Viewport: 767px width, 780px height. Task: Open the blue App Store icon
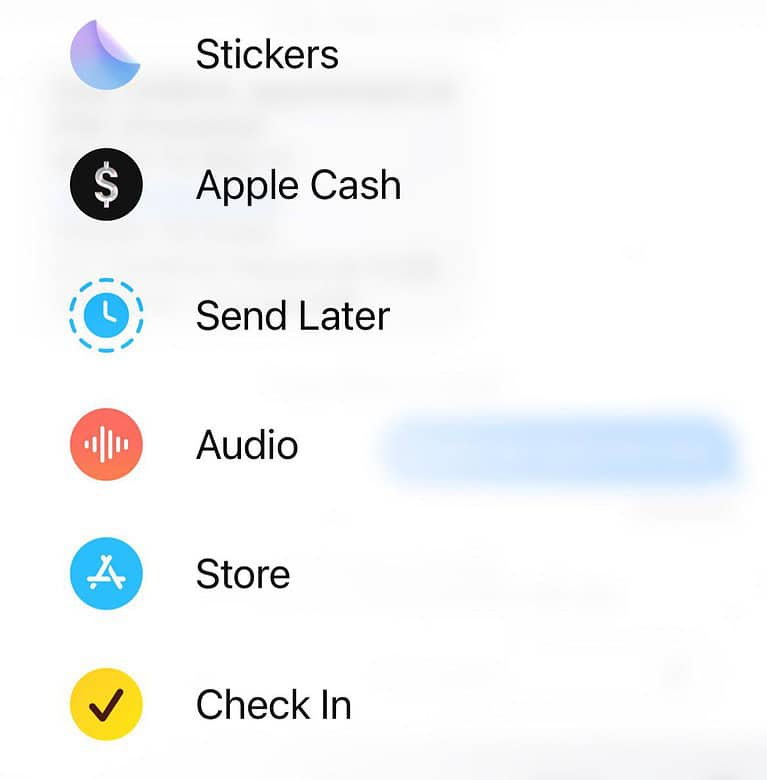(106, 574)
